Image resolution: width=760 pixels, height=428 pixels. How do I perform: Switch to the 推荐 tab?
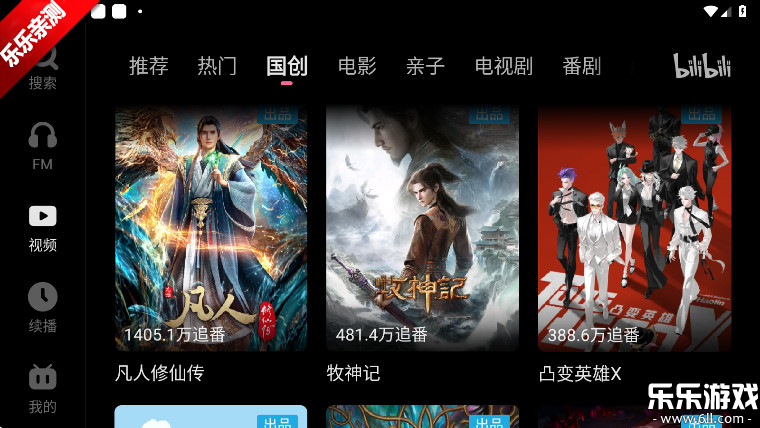[x=149, y=67]
